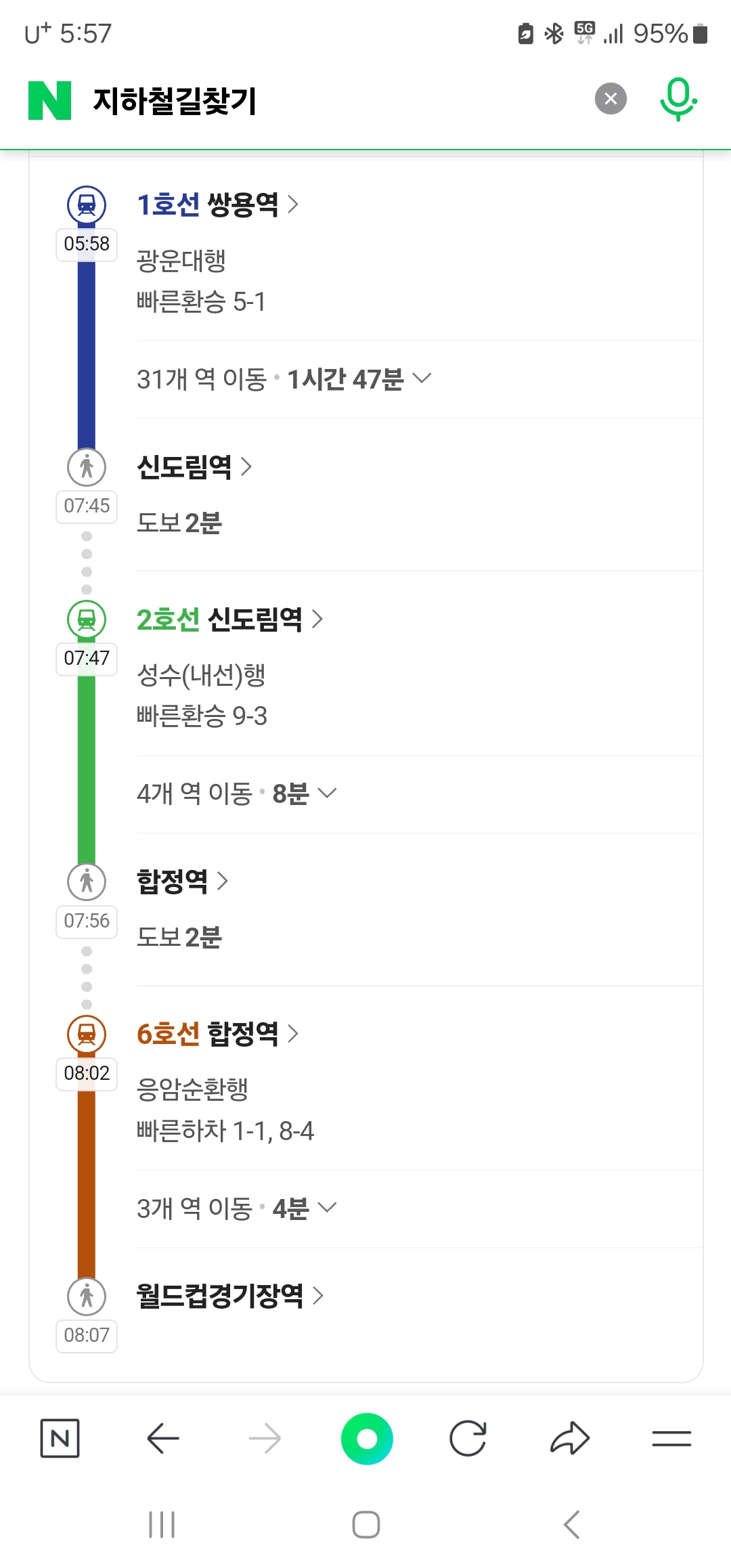
Task: Expand the 4개 역 이동 stop list
Action: [237, 793]
